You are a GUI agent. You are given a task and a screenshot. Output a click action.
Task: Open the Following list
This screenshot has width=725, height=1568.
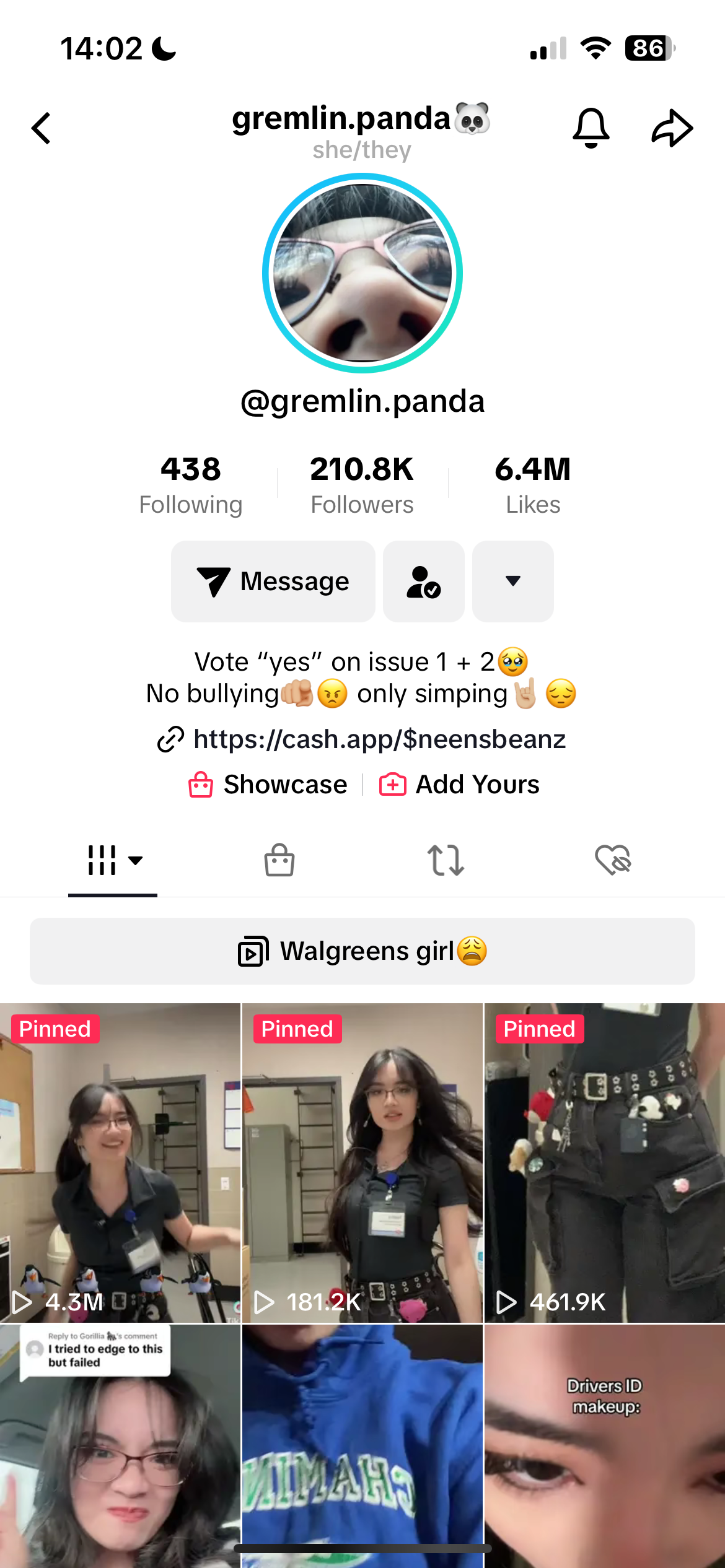(191, 484)
